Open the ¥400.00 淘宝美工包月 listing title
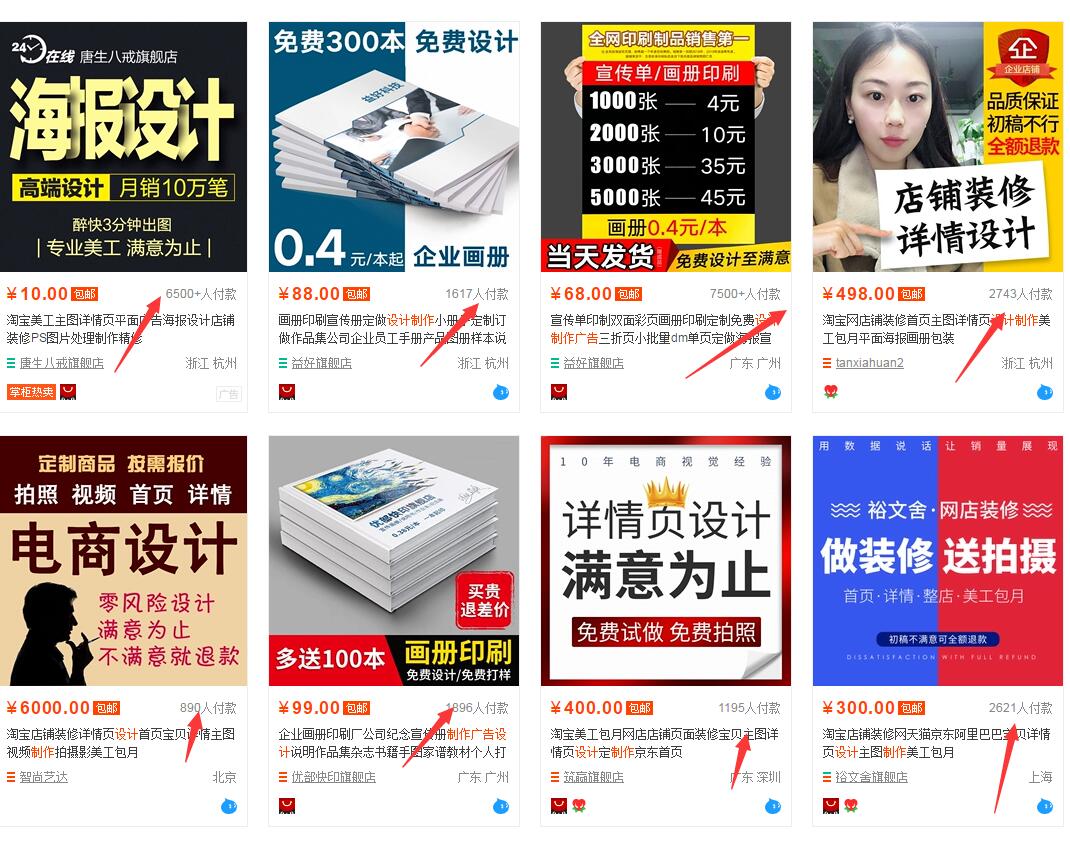1070x848 pixels. coord(664,743)
